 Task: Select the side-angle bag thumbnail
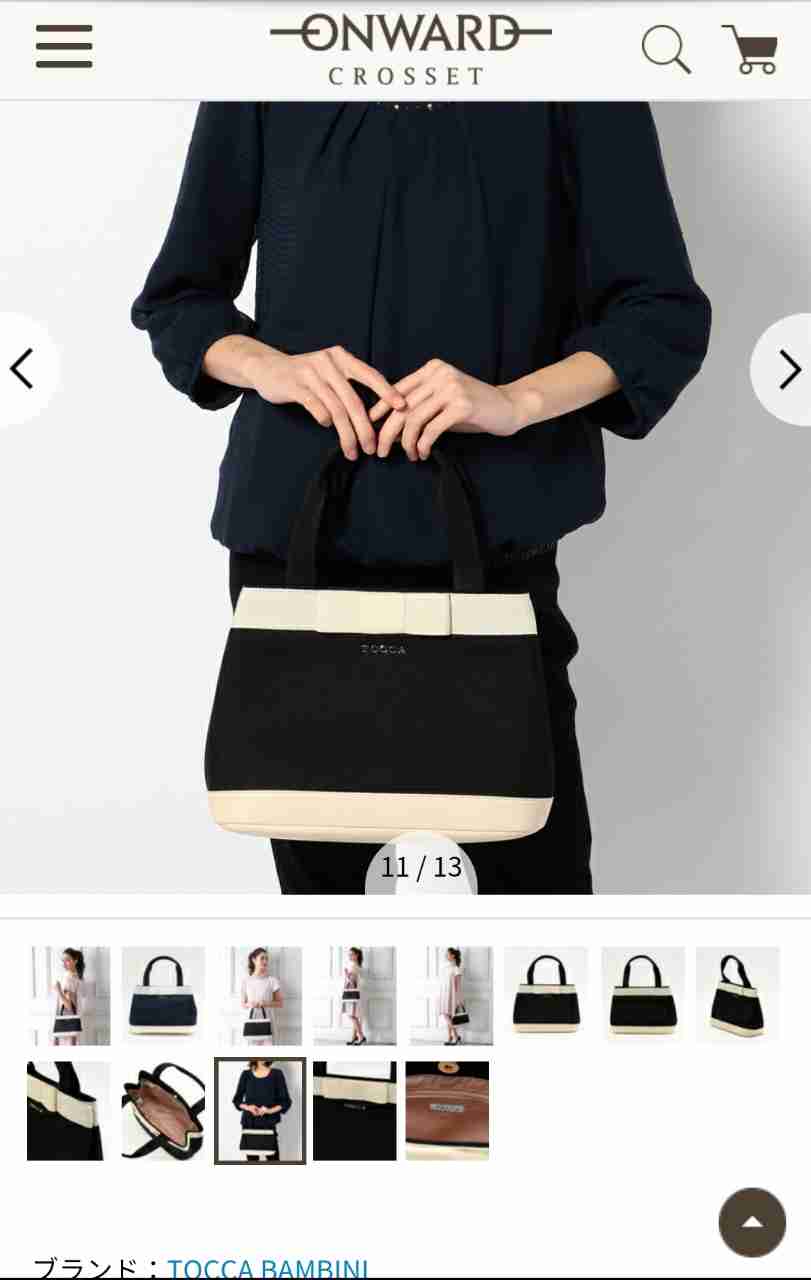[737, 995]
